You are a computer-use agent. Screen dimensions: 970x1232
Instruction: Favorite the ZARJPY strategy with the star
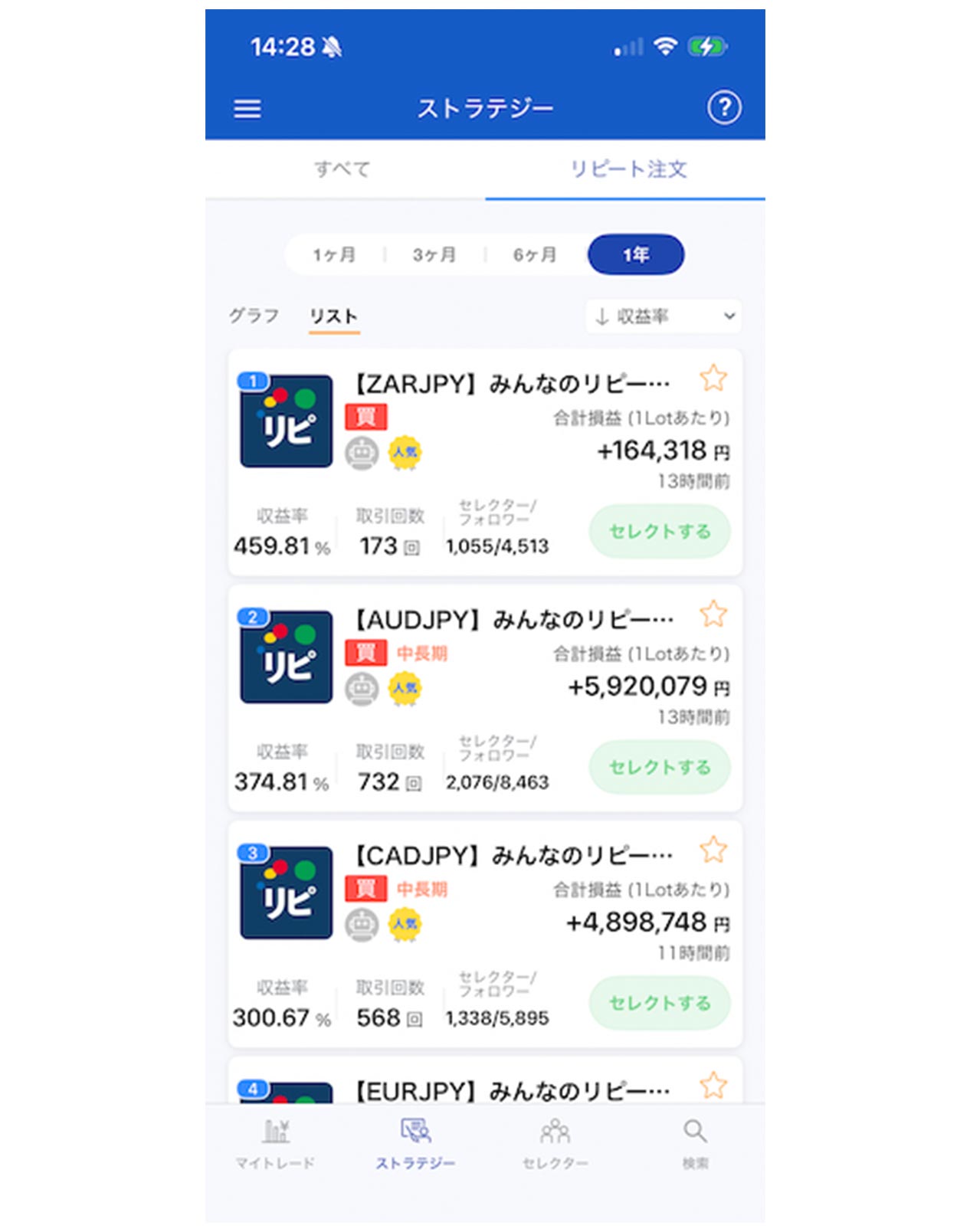pos(713,378)
